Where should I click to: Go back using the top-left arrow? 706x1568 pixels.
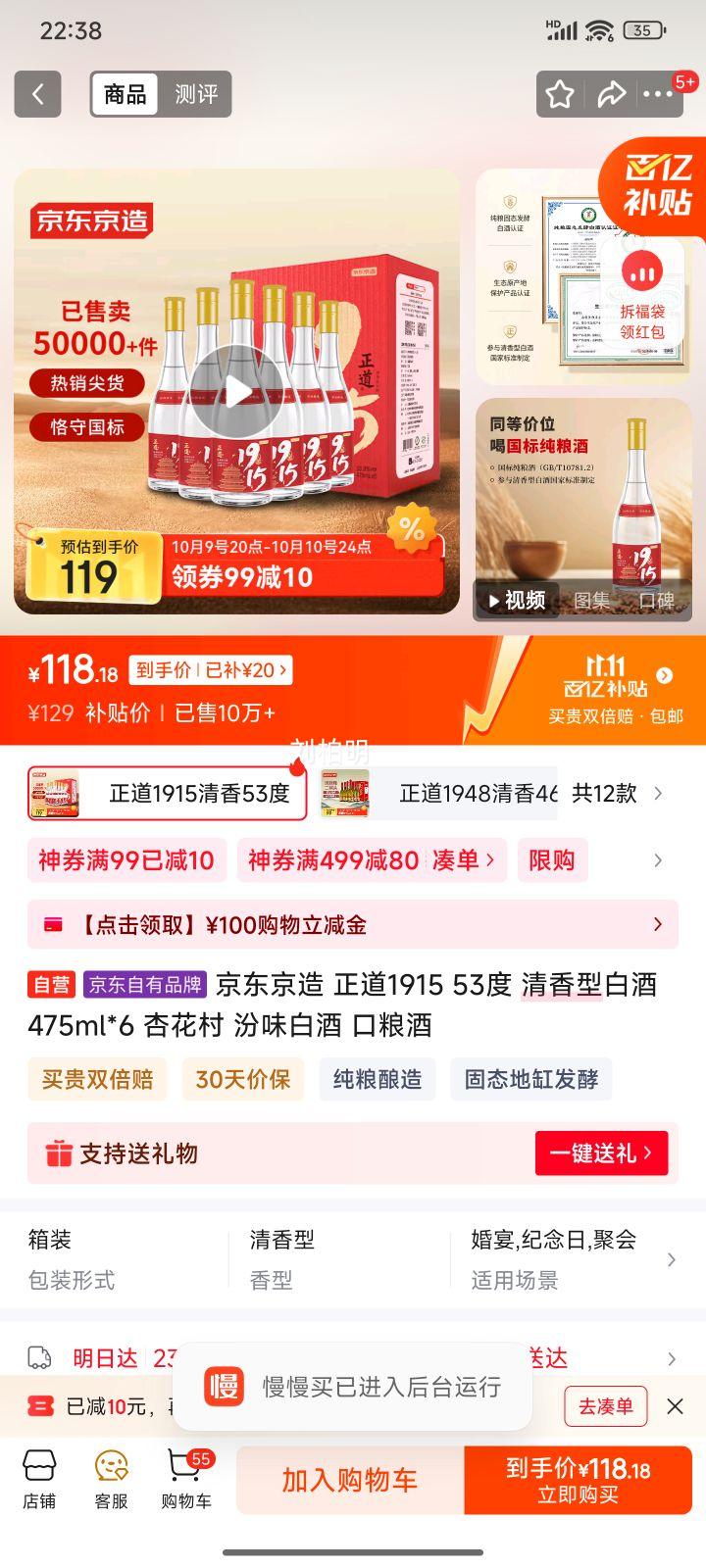[x=37, y=94]
